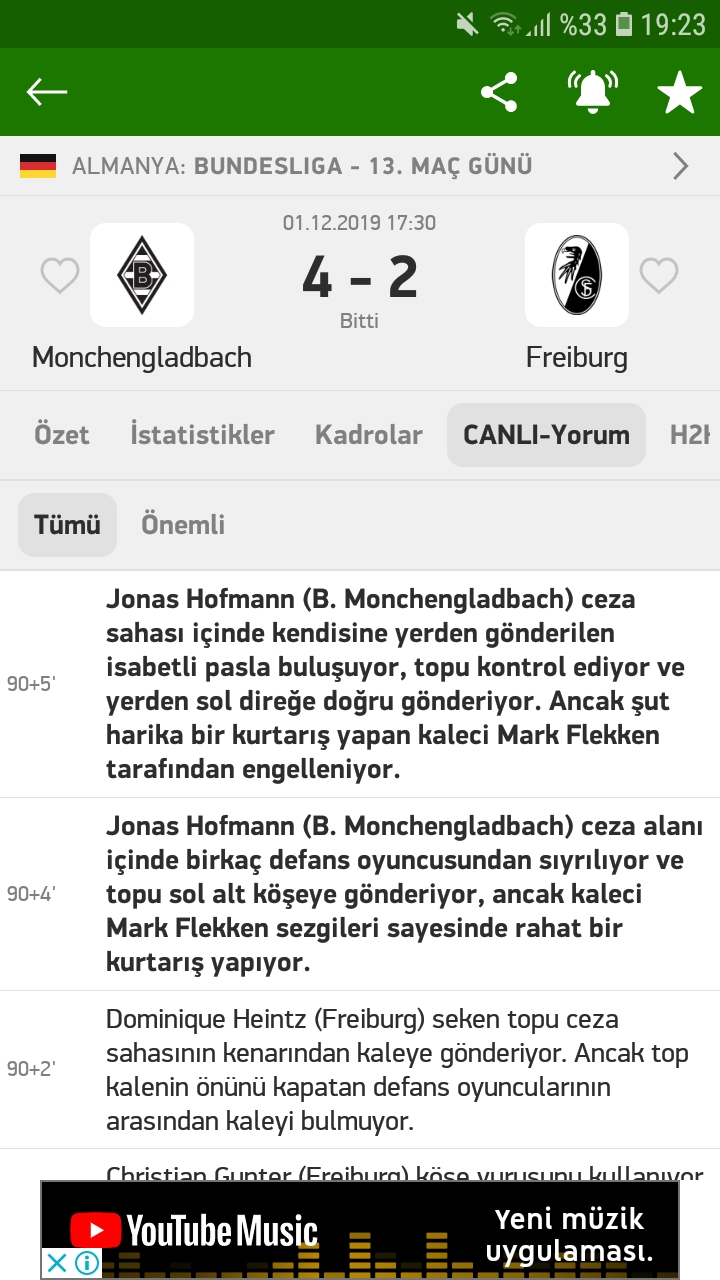Switch to the Kadrolar tab

point(369,435)
